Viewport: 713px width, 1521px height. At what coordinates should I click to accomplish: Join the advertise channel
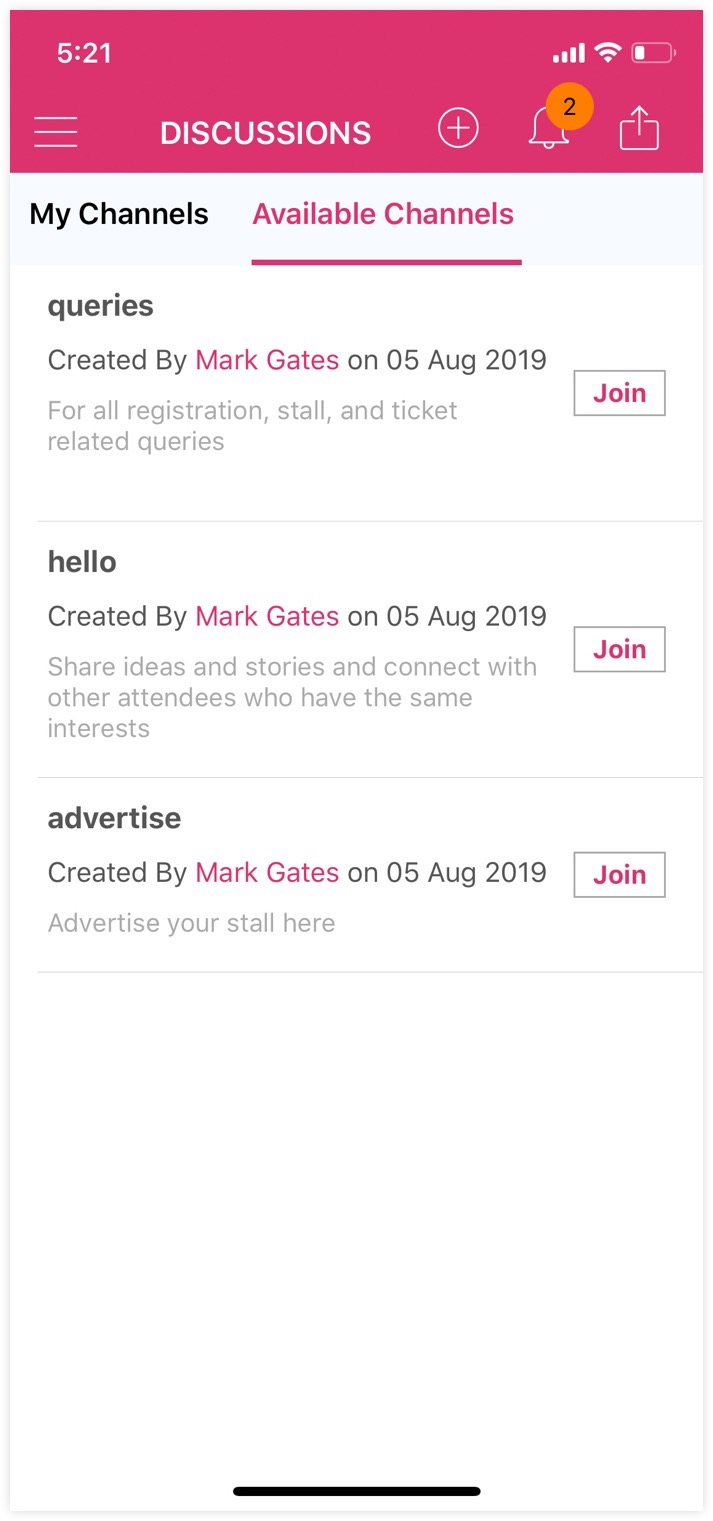coord(619,875)
